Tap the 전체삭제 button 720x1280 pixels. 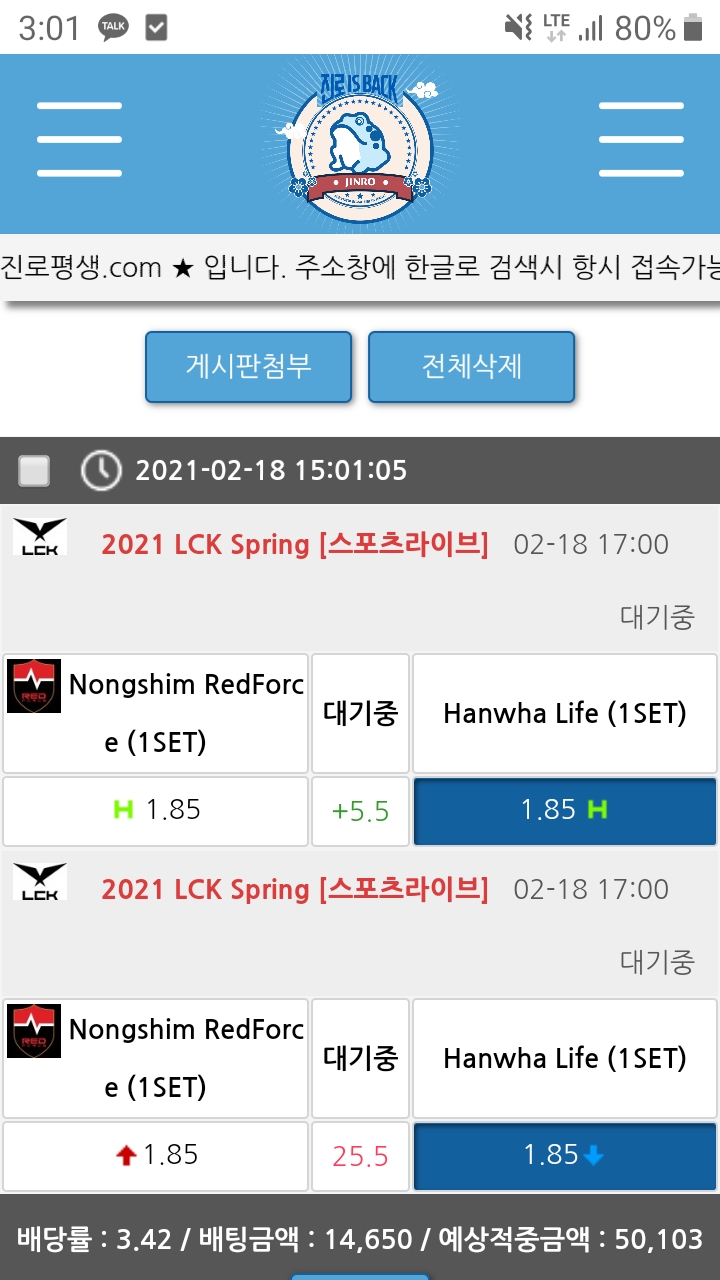point(471,367)
